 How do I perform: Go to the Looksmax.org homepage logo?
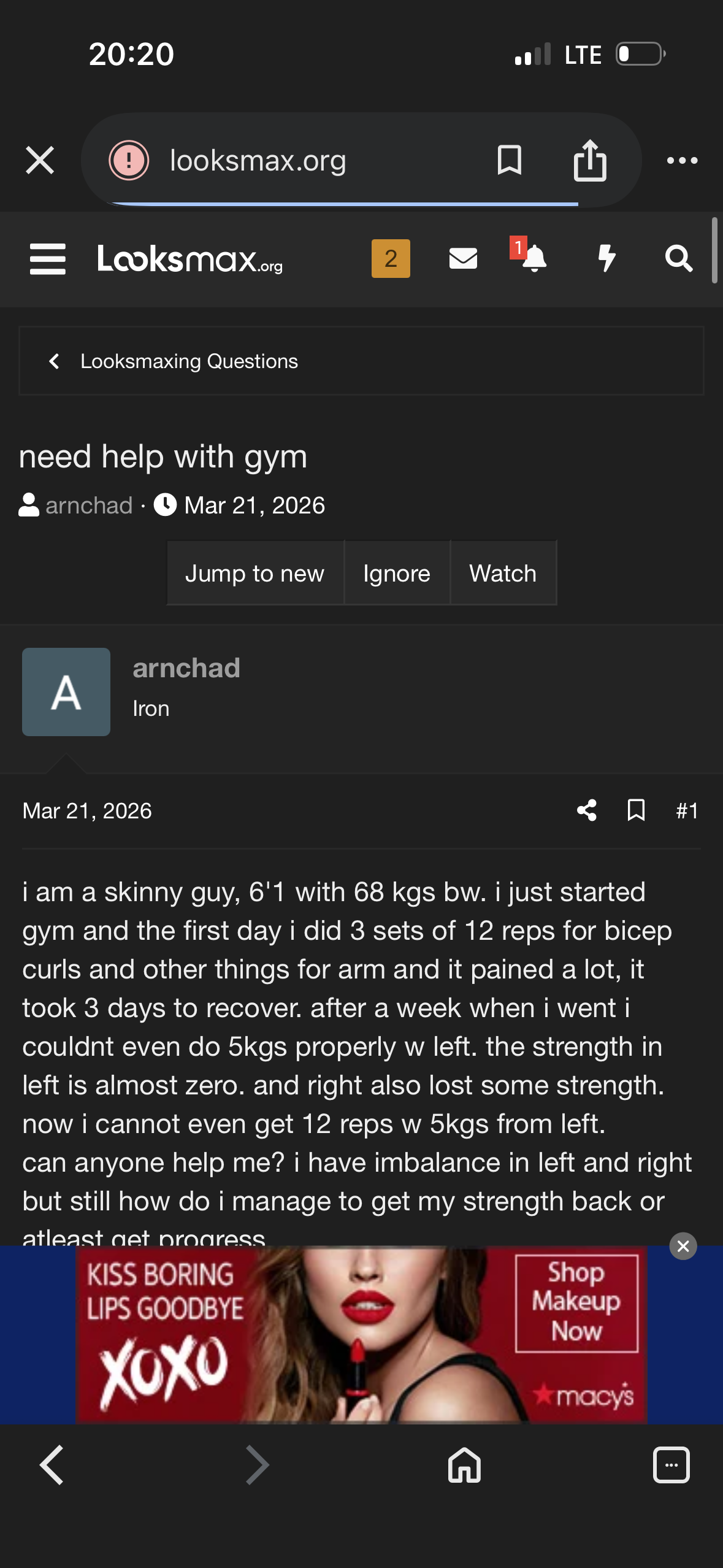190,259
